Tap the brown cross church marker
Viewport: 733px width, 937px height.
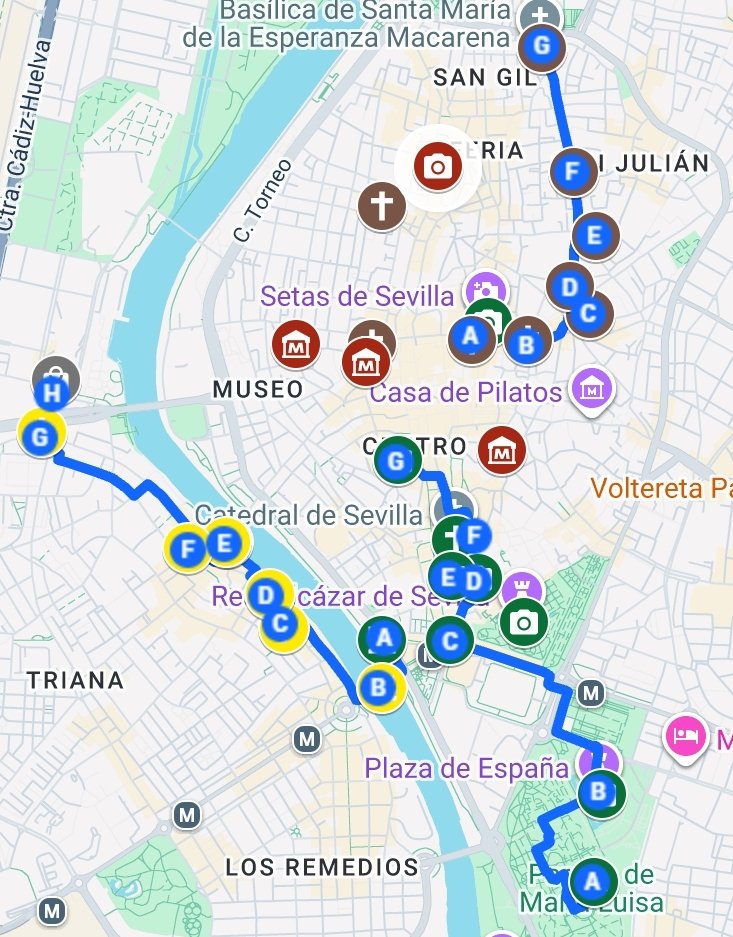coord(381,208)
